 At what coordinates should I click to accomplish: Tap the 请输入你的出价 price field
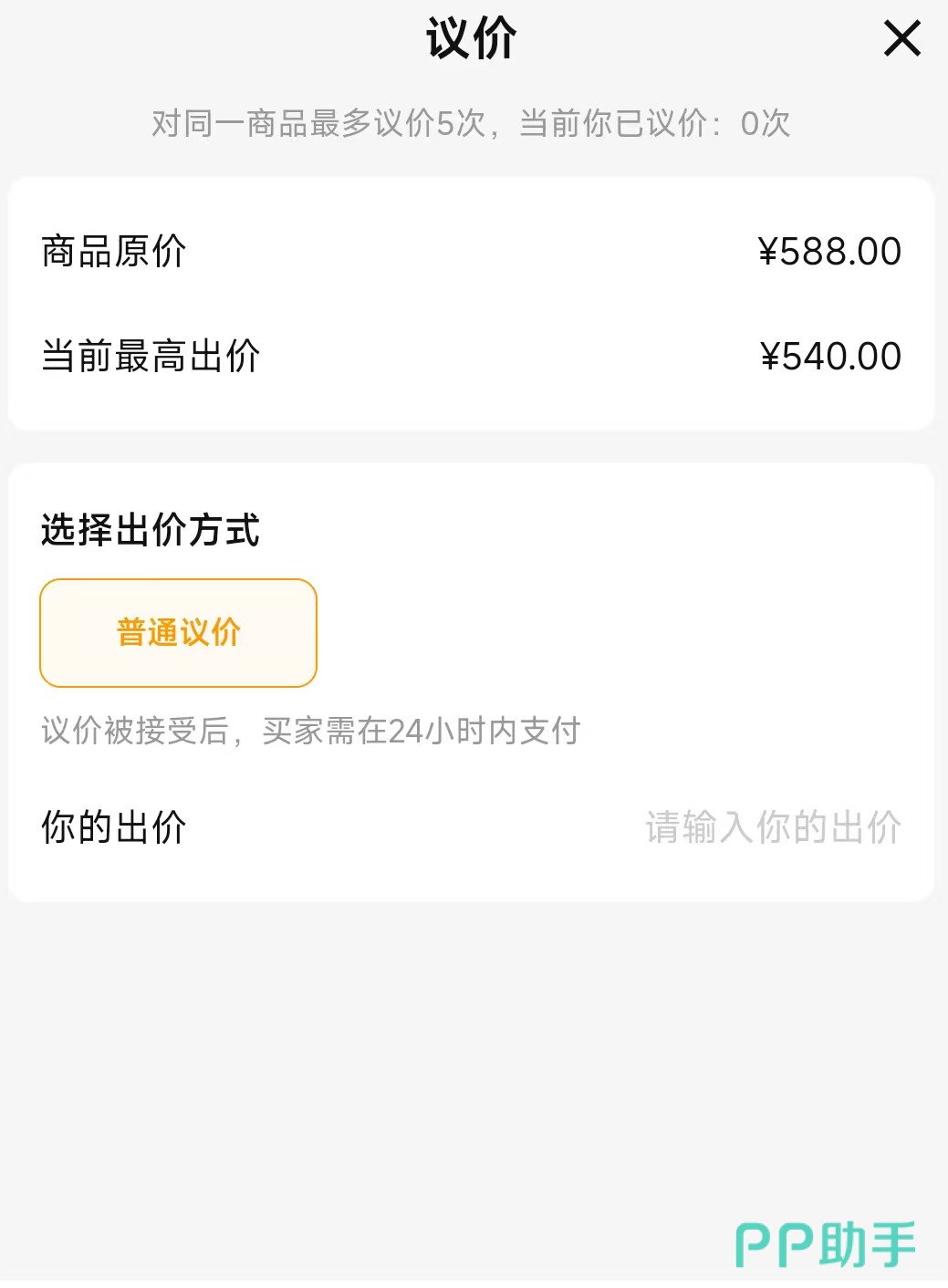tap(772, 827)
